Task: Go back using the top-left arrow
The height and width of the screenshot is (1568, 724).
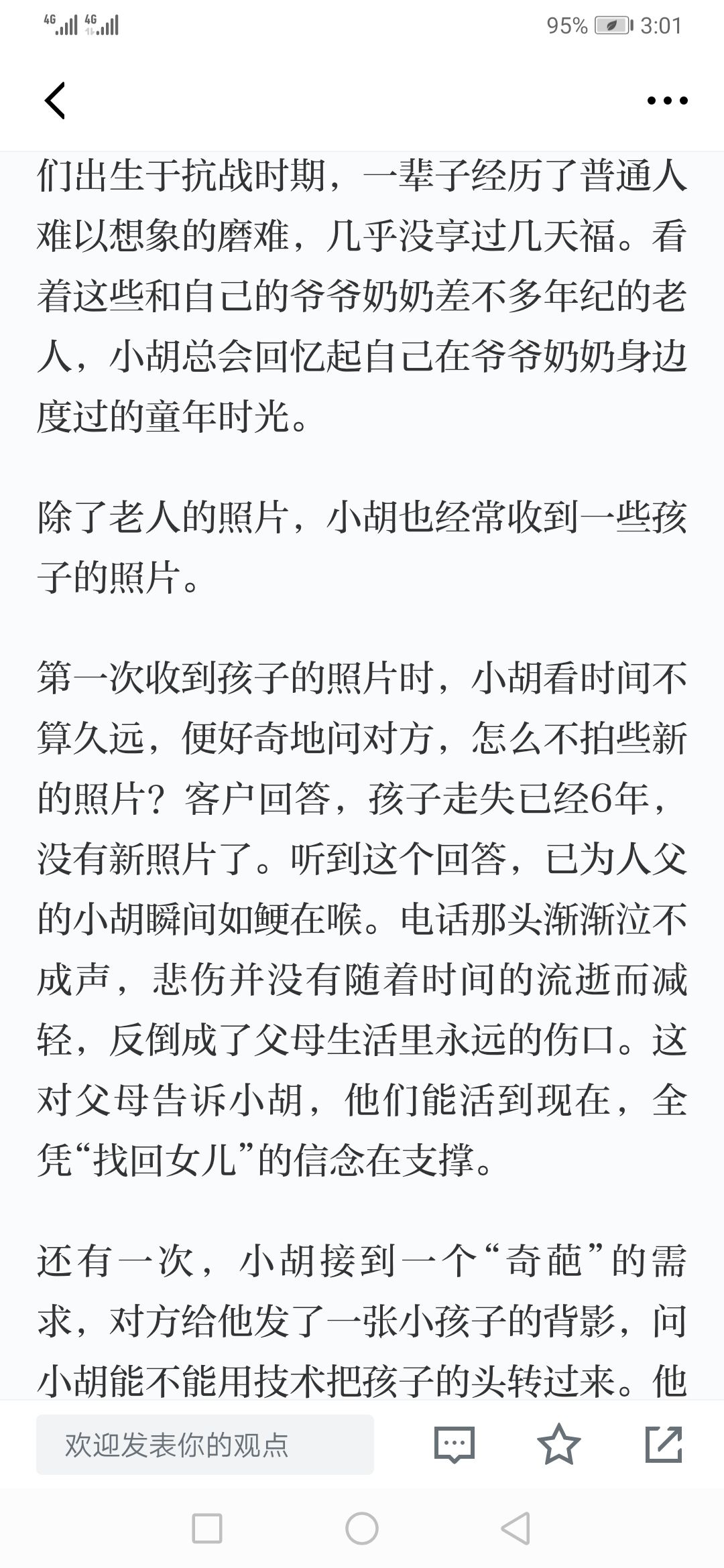Action: tap(55, 101)
